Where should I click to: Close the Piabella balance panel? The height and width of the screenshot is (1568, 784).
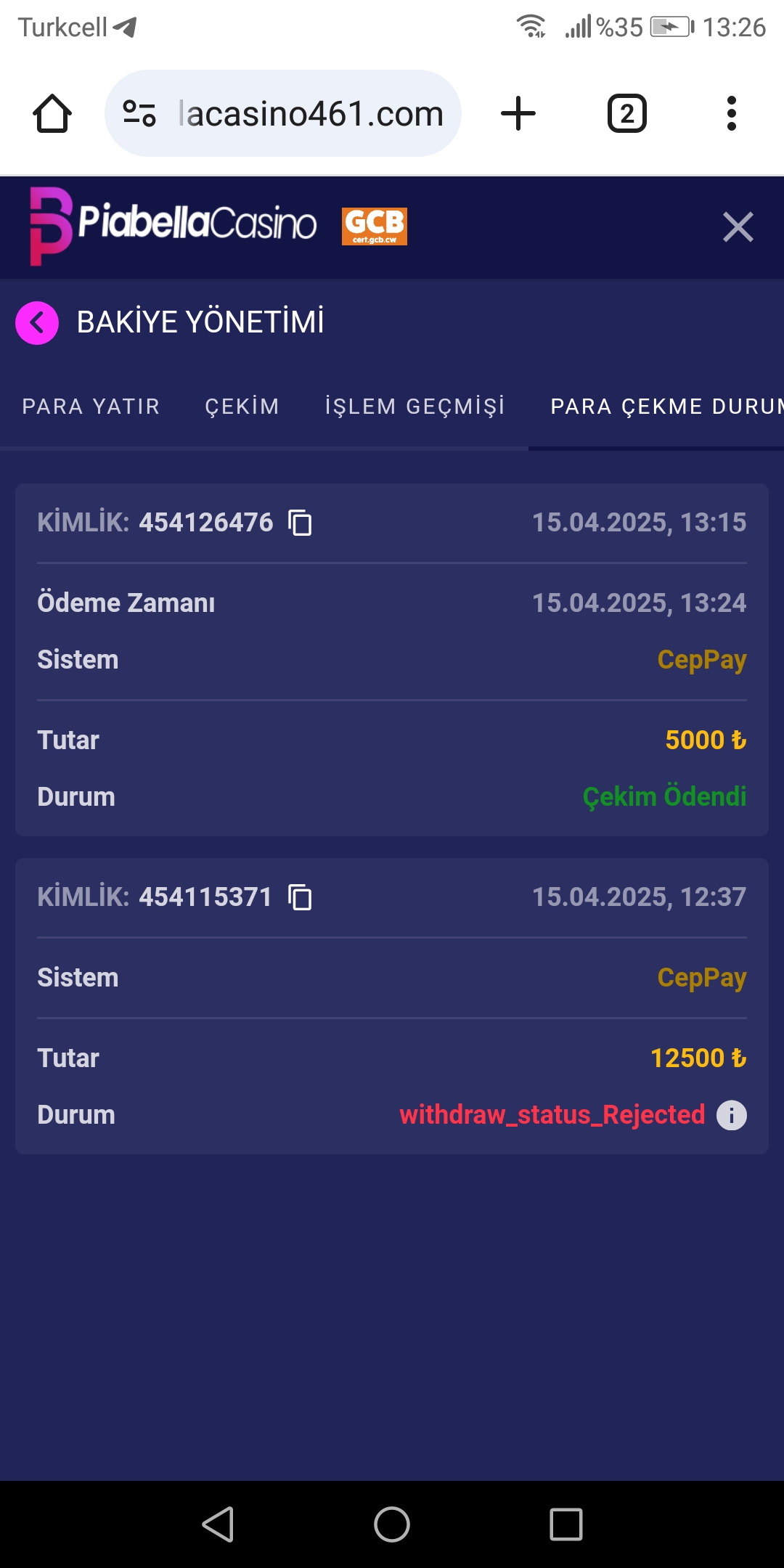click(x=738, y=227)
